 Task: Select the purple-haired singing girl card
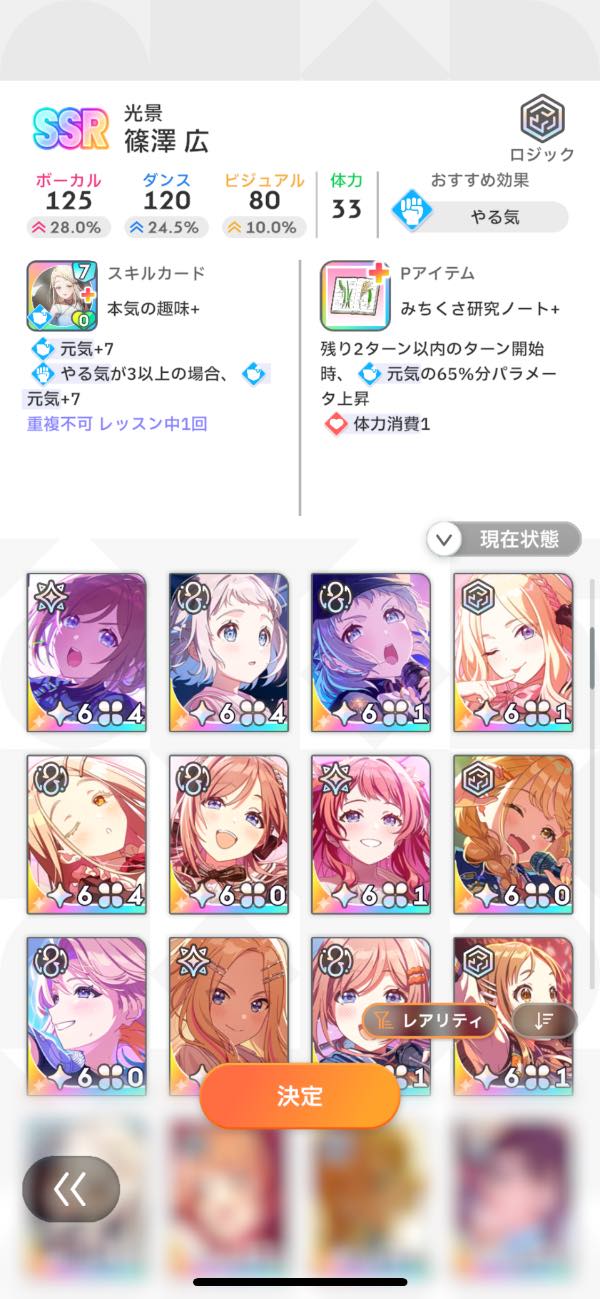[x=87, y=652]
